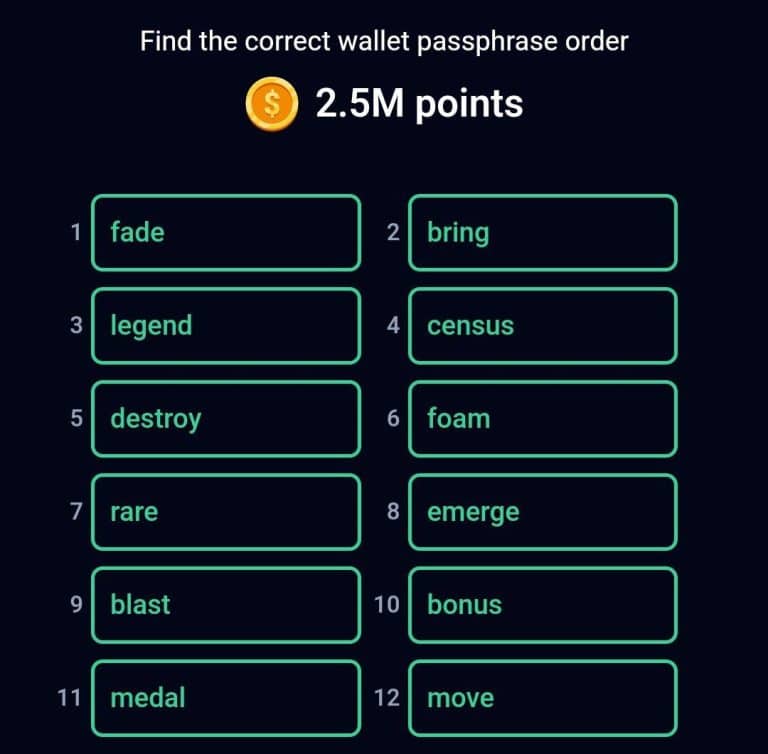Choose the emerge word box
768x754 pixels.
pos(542,512)
